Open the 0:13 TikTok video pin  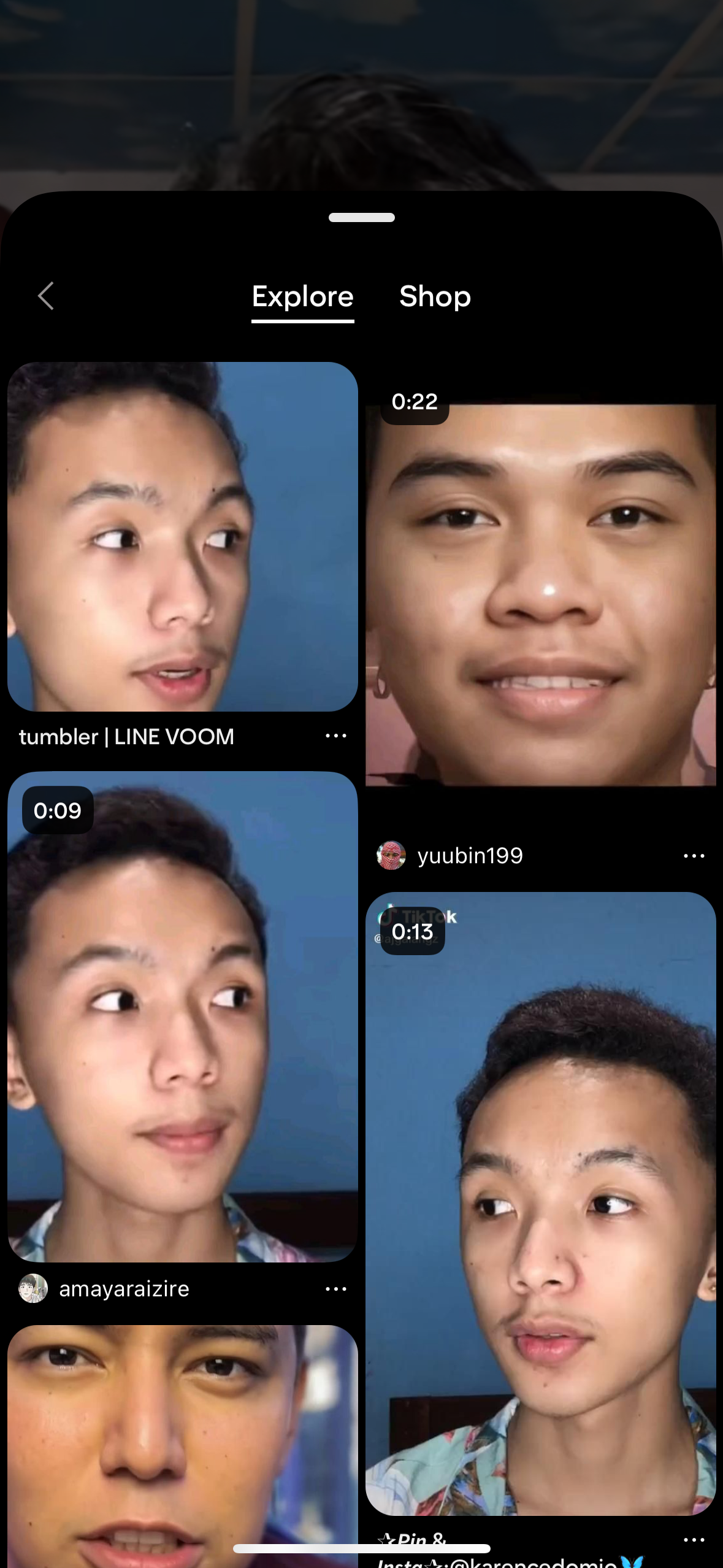click(x=540, y=1202)
